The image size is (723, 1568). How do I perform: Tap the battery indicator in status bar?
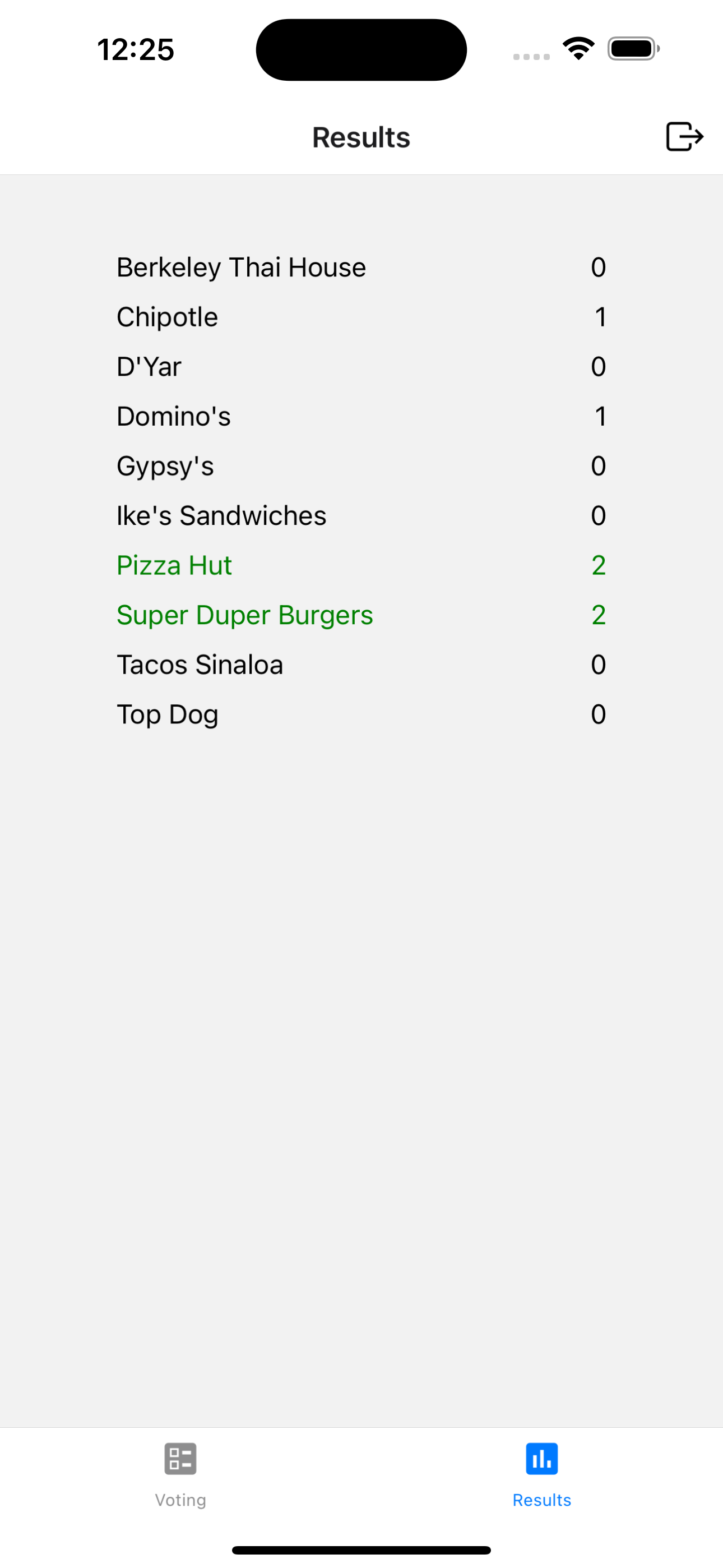pos(633,49)
